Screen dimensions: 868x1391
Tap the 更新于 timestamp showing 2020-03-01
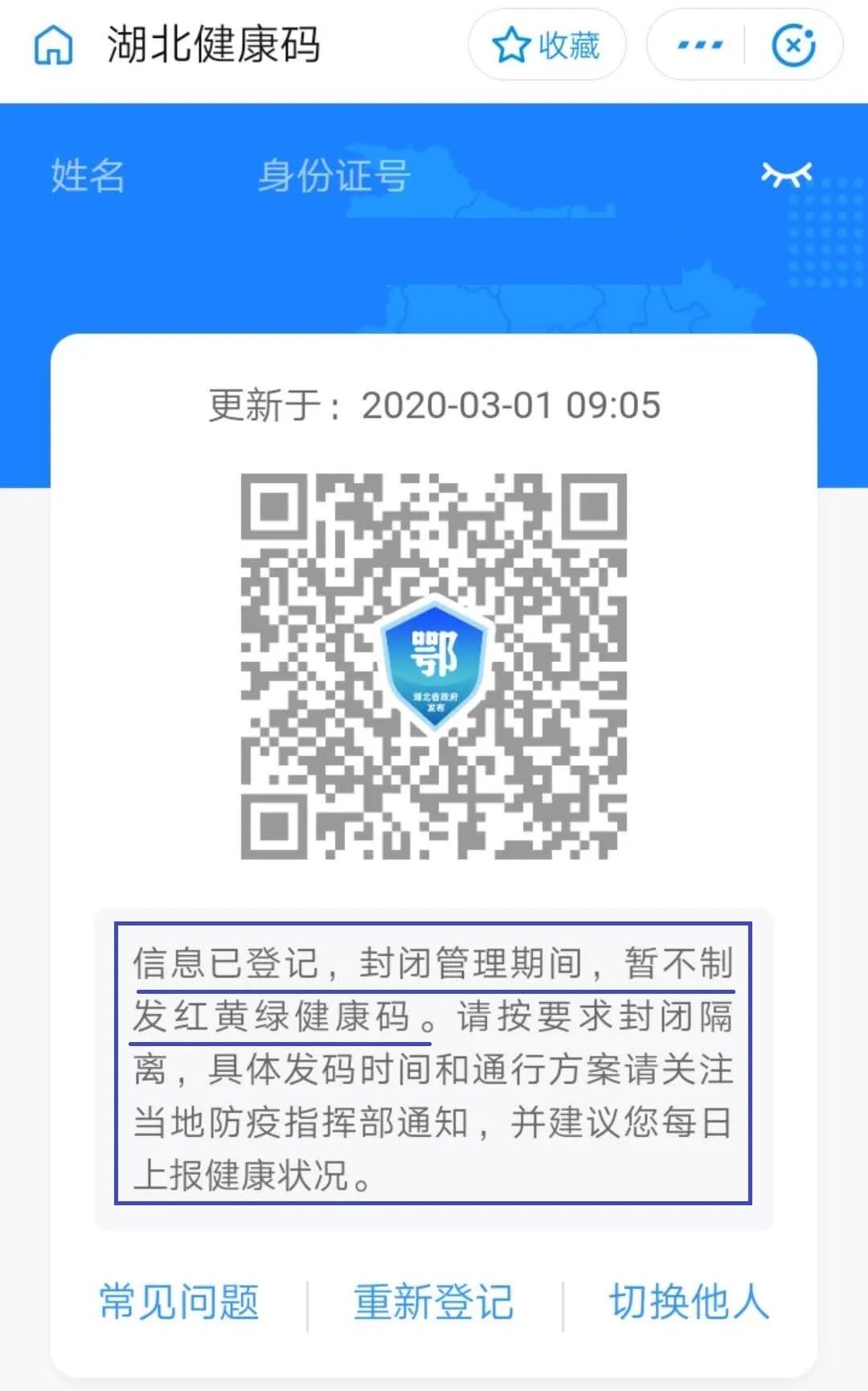coord(434,406)
